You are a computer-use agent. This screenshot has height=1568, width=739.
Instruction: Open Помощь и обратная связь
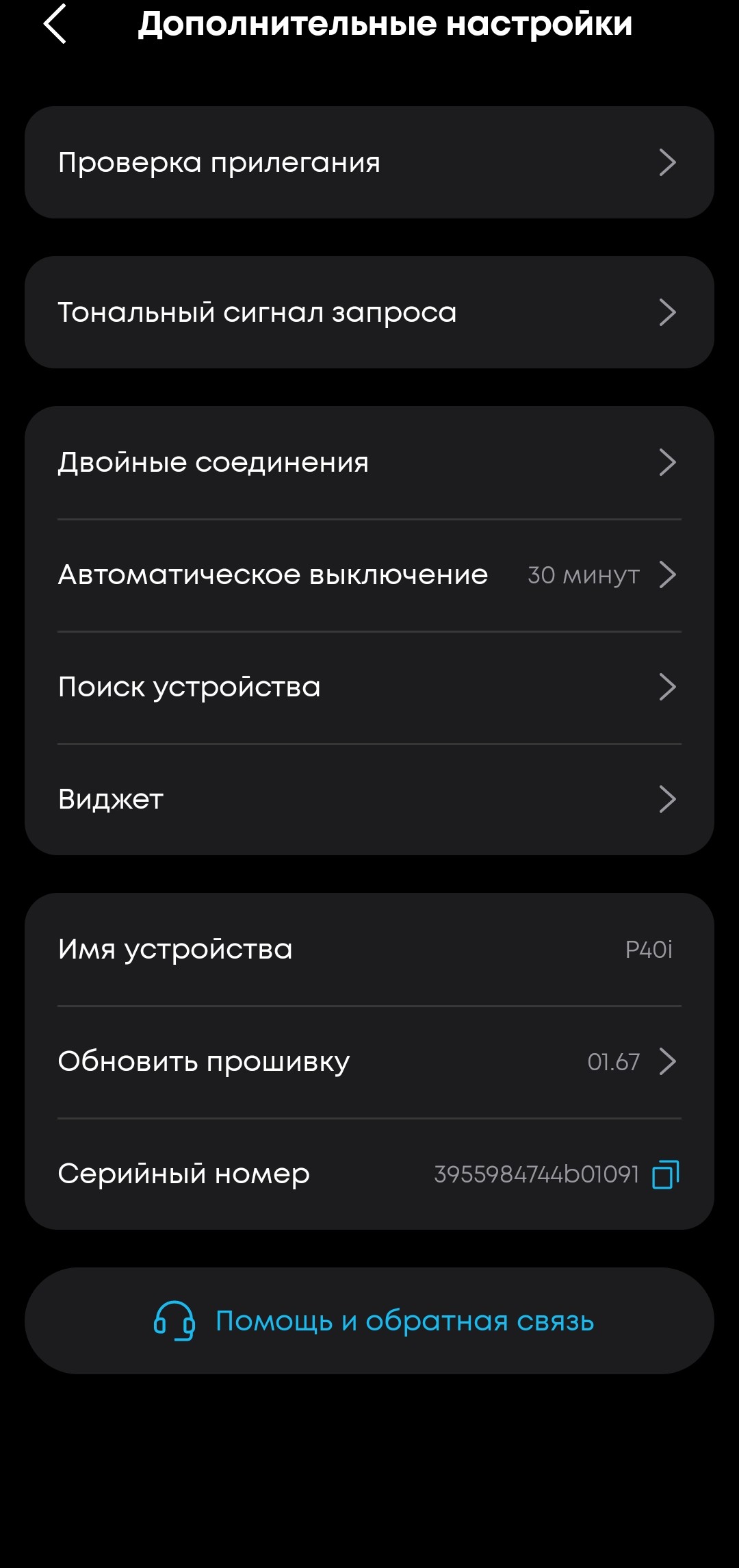(369, 1321)
